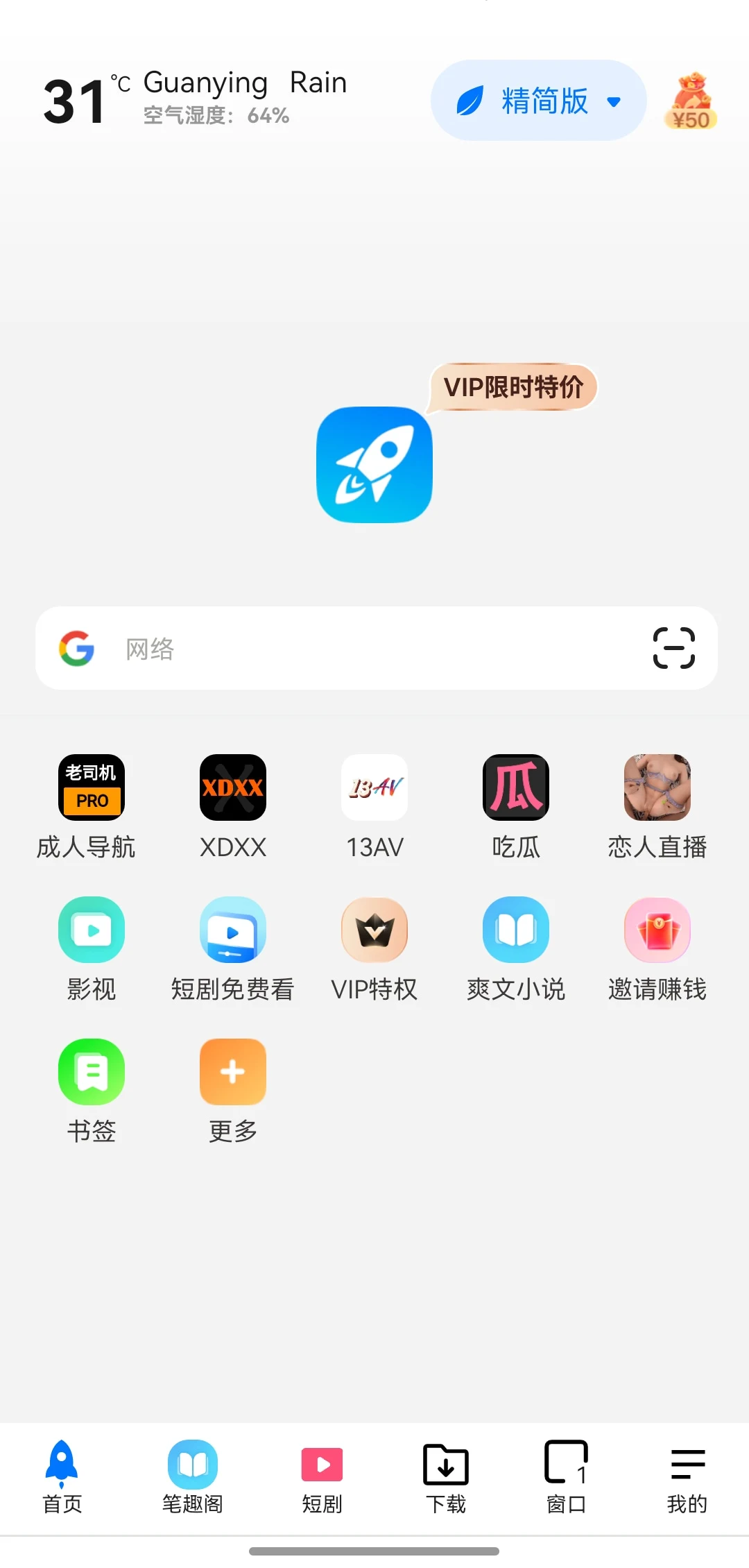Select the 首页 home tab

tap(62, 1477)
